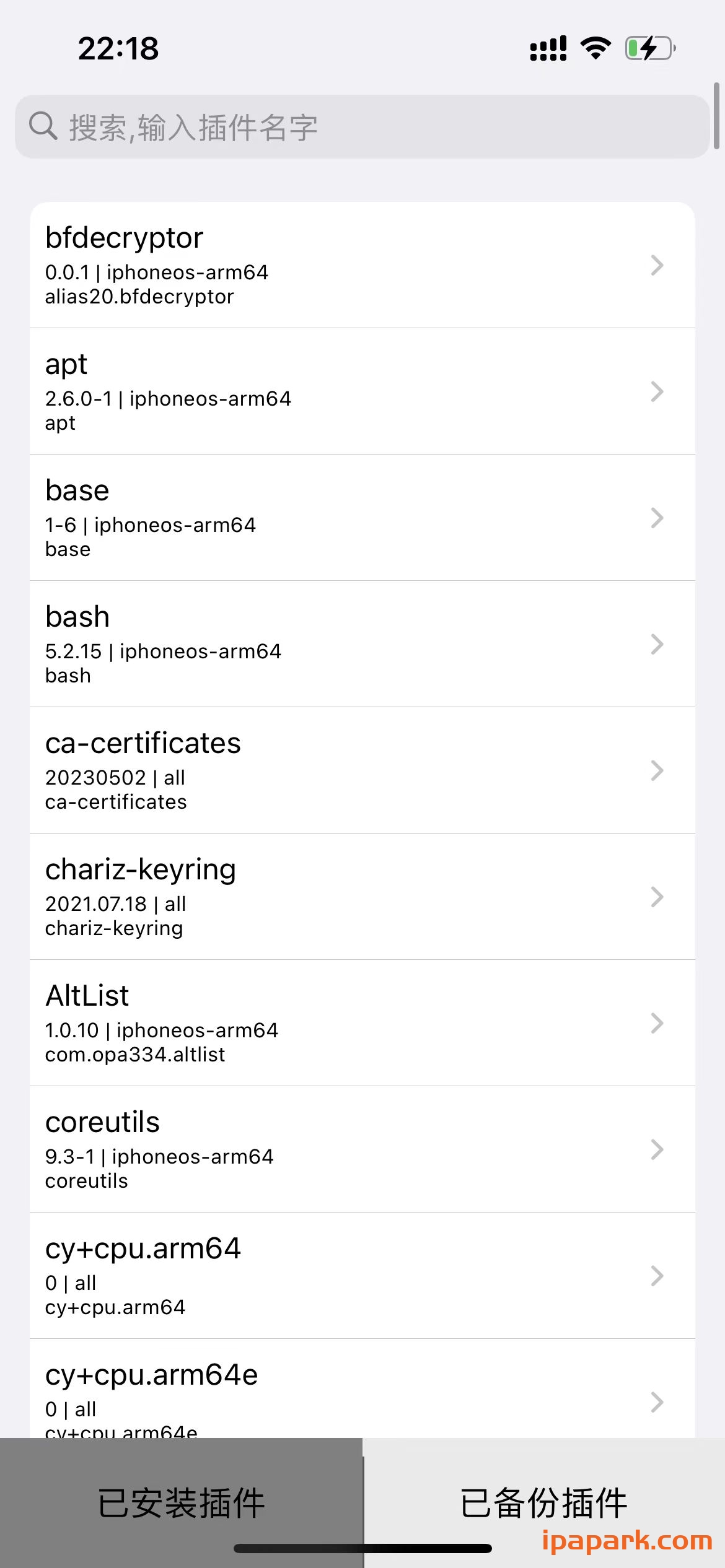
Task: Open the bash package row
Action: click(362, 644)
